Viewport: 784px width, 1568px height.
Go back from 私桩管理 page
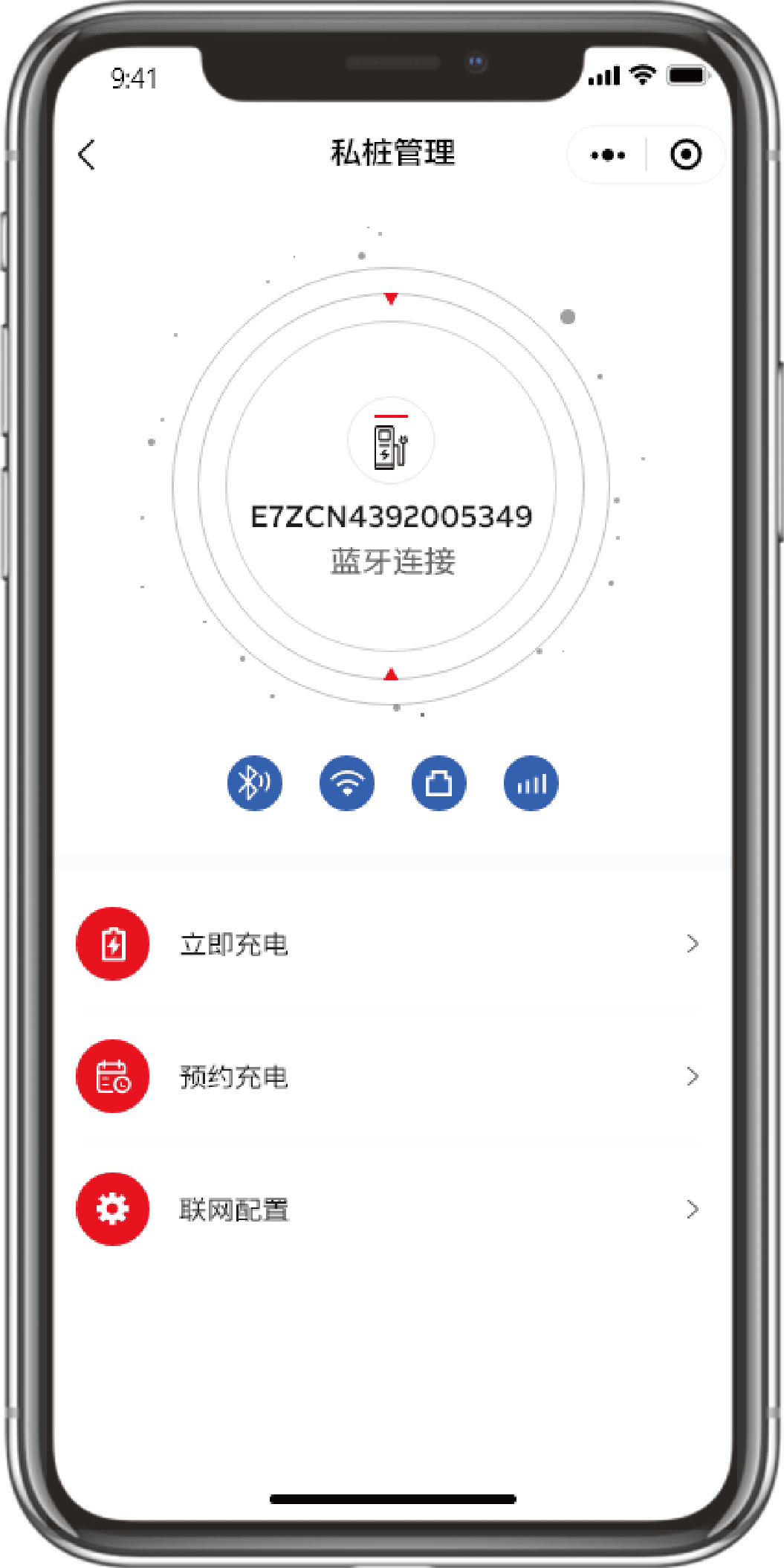coord(87,155)
